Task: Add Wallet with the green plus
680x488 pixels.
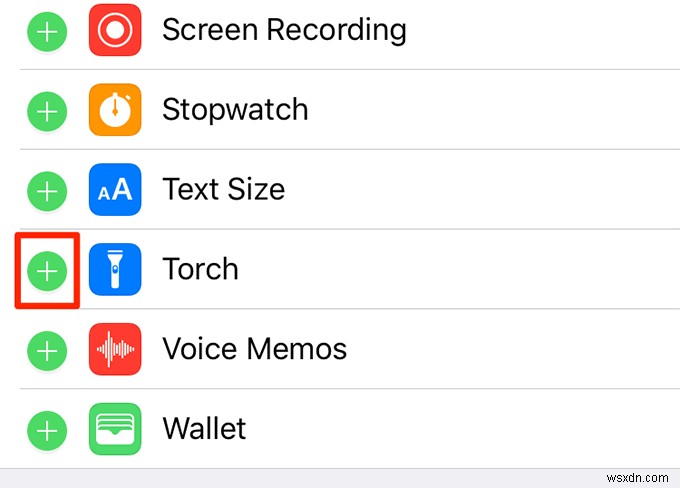Action: click(46, 430)
